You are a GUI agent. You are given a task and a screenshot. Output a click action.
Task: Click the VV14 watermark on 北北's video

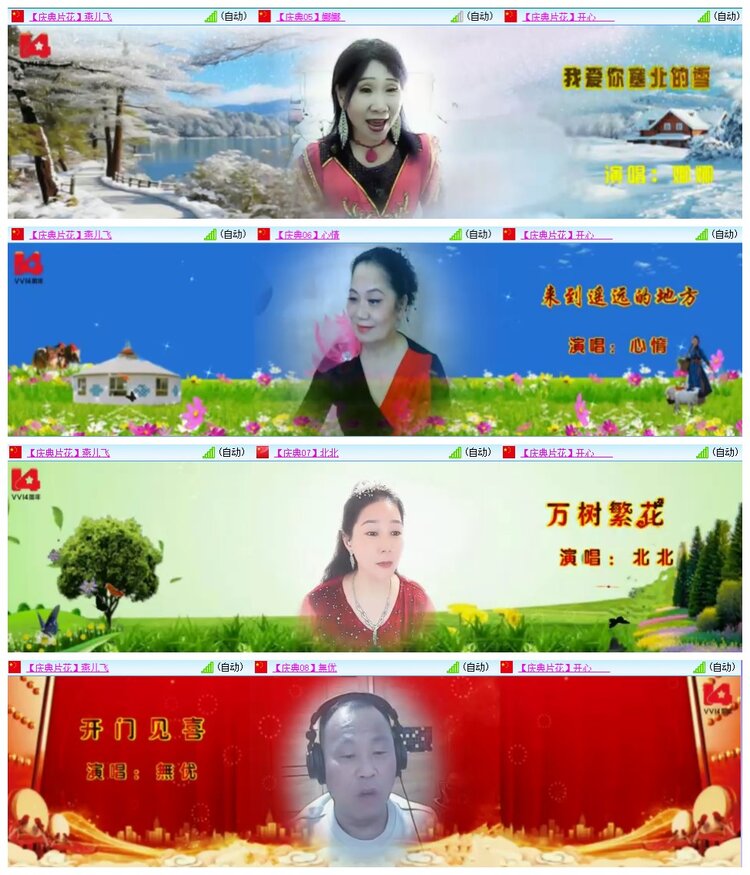coord(28,478)
